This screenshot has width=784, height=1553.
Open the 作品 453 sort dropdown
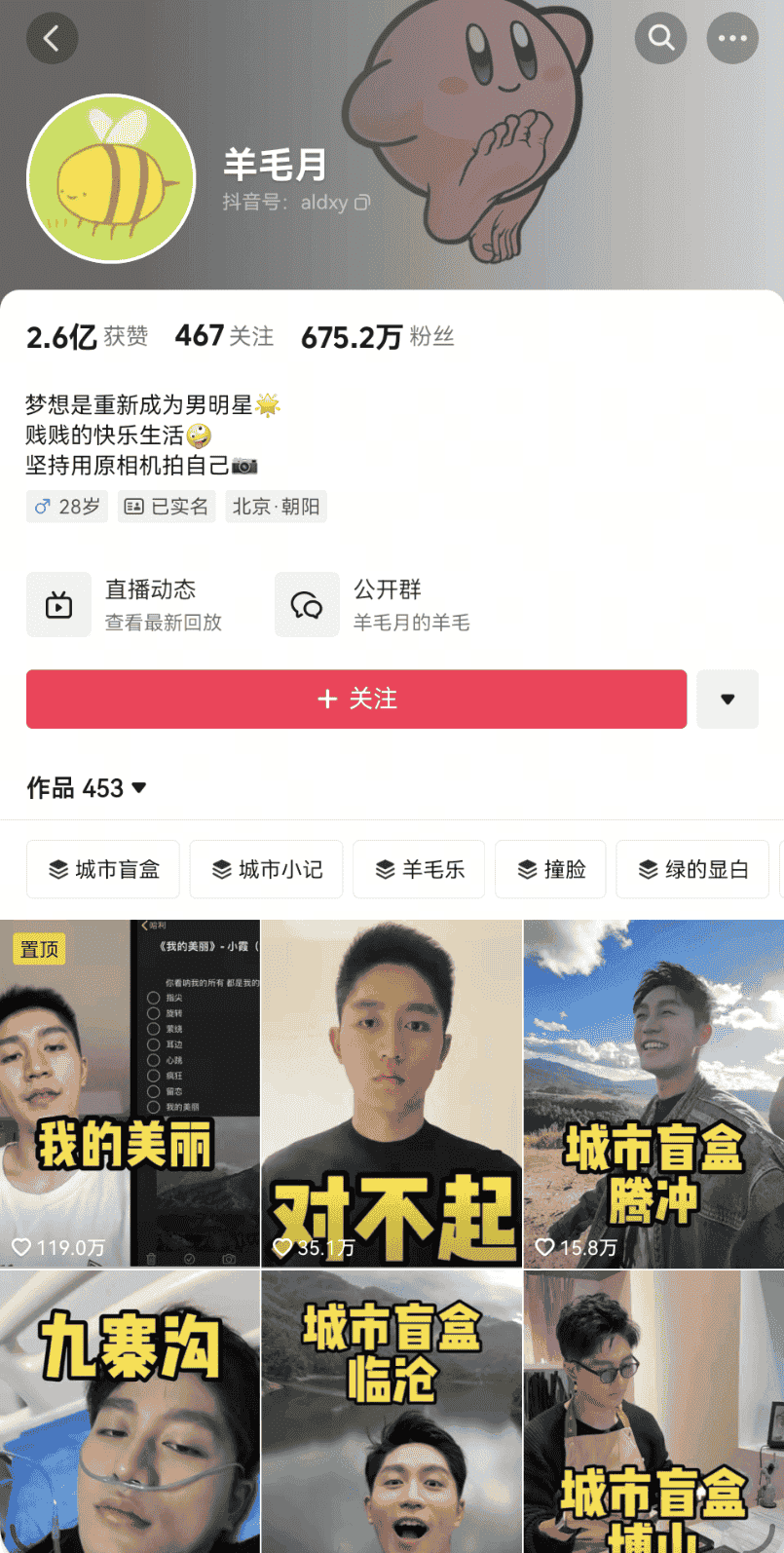pyautogui.click(x=87, y=787)
